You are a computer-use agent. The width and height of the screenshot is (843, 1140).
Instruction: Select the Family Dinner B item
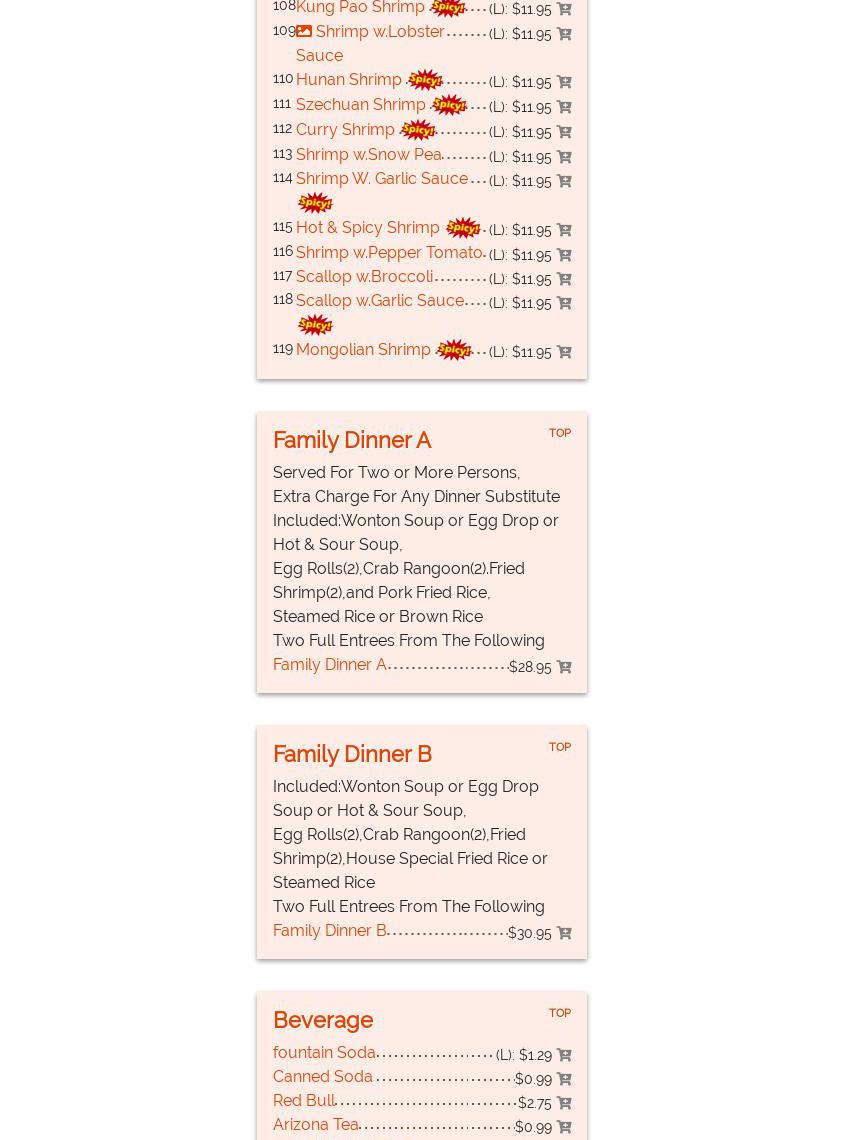pyautogui.click(x=329, y=931)
